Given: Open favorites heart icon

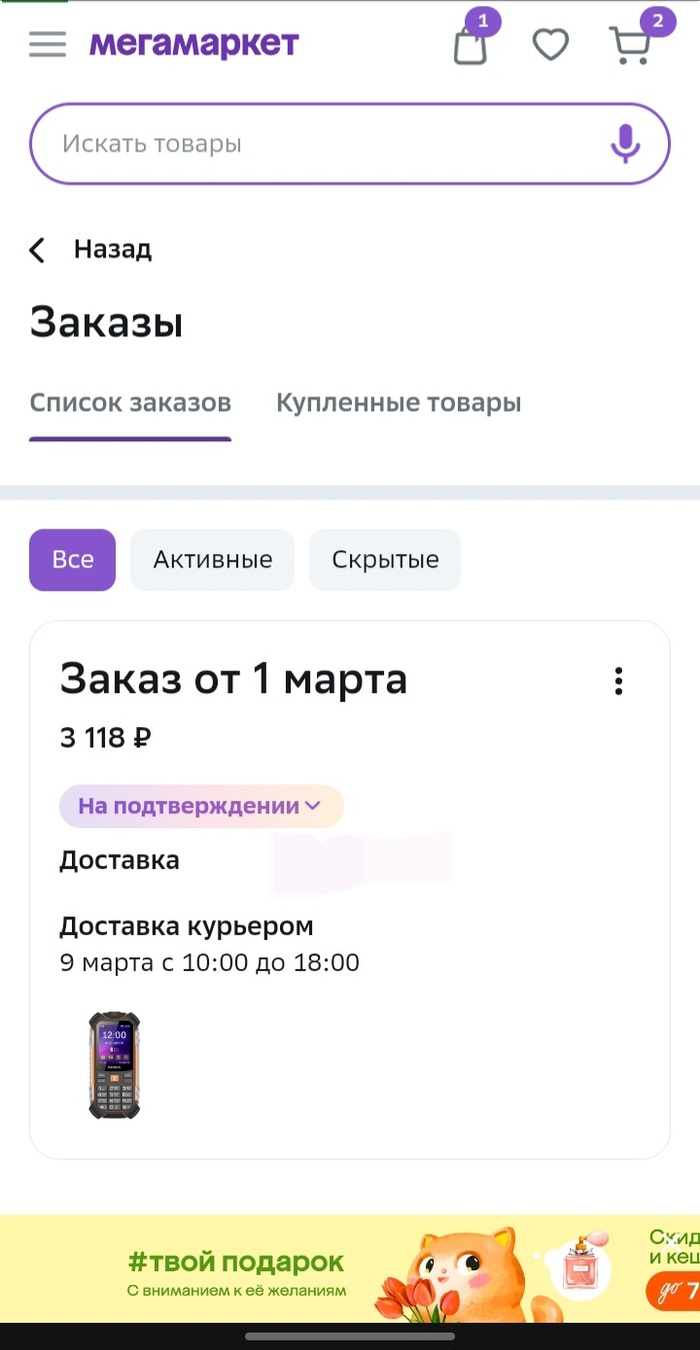Looking at the screenshot, I should click(x=550, y=45).
